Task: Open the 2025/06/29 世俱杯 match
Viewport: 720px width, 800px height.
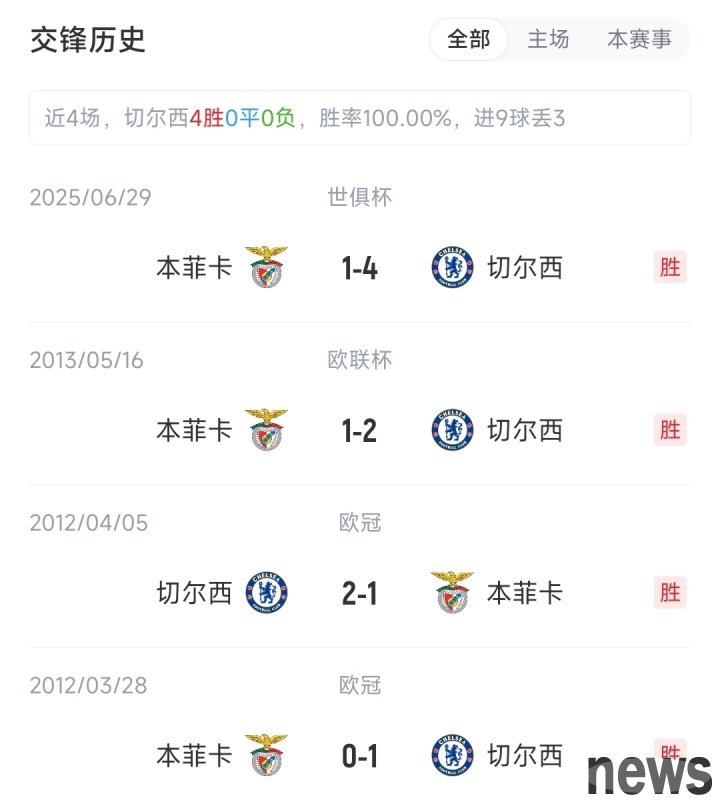Action: [x=360, y=267]
